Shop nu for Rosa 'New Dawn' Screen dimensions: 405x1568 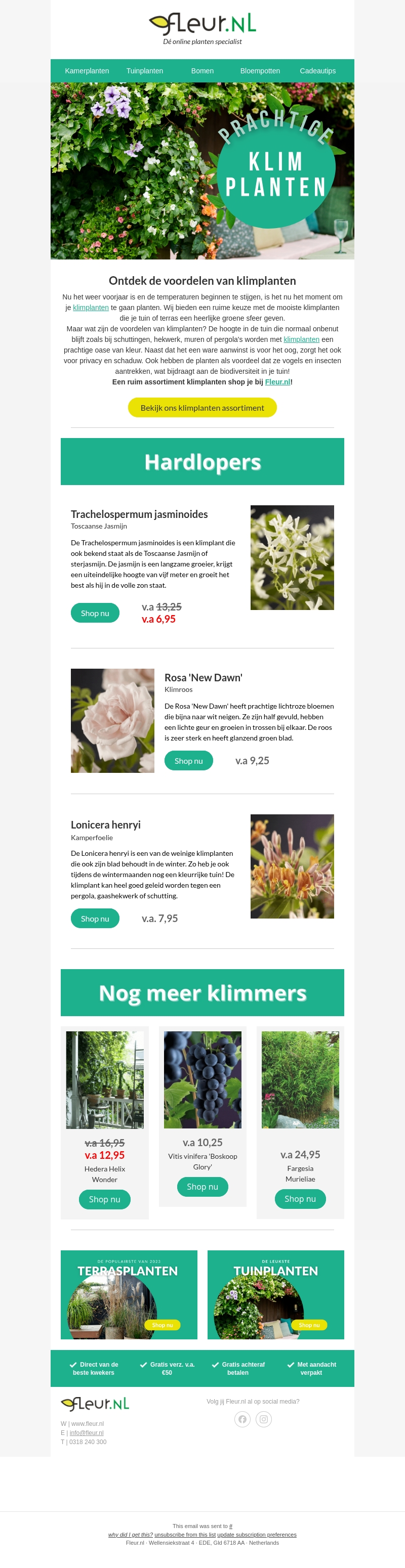[x=189, y=761]
